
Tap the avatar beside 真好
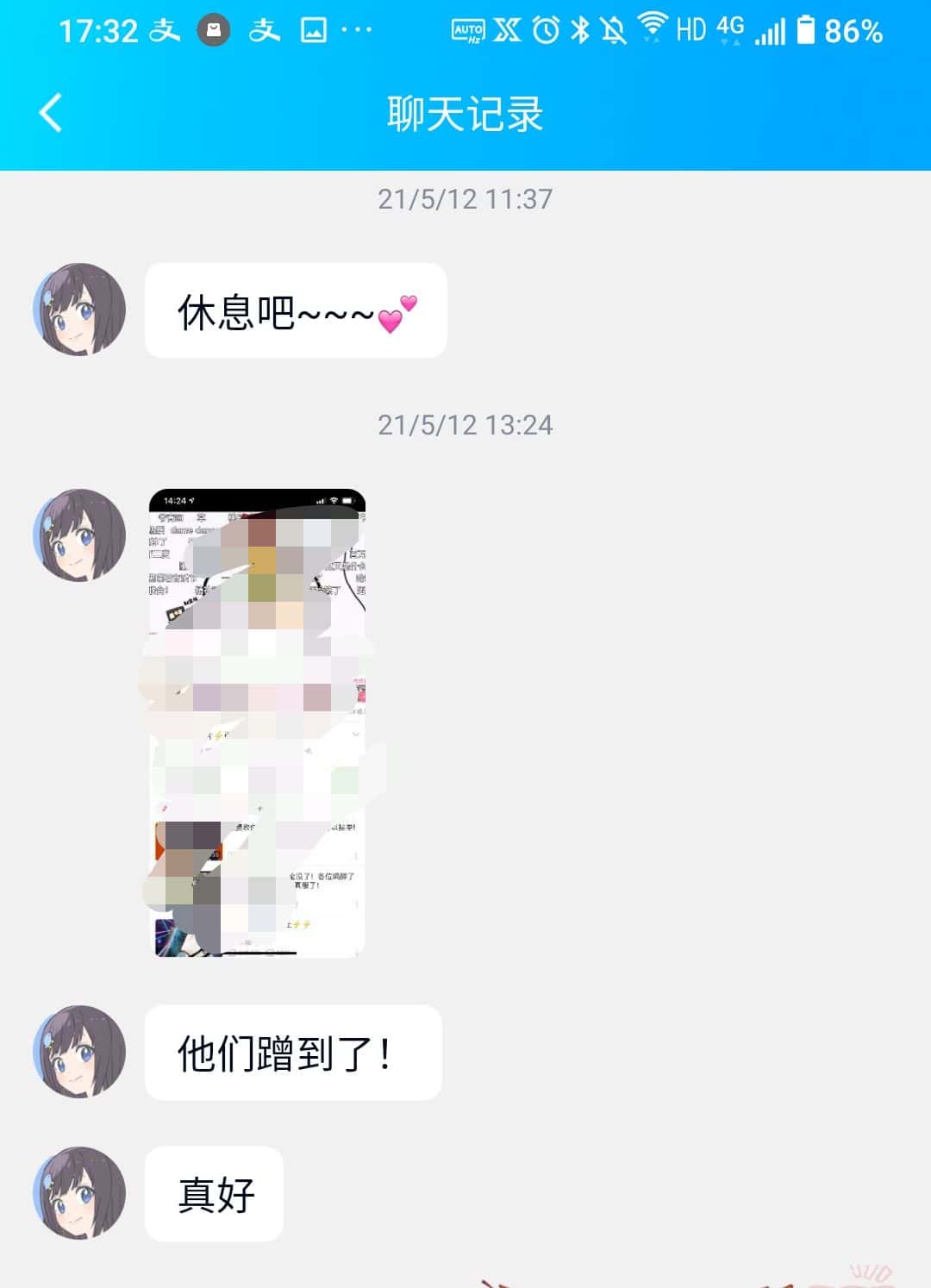click(x=79, y=1193)
